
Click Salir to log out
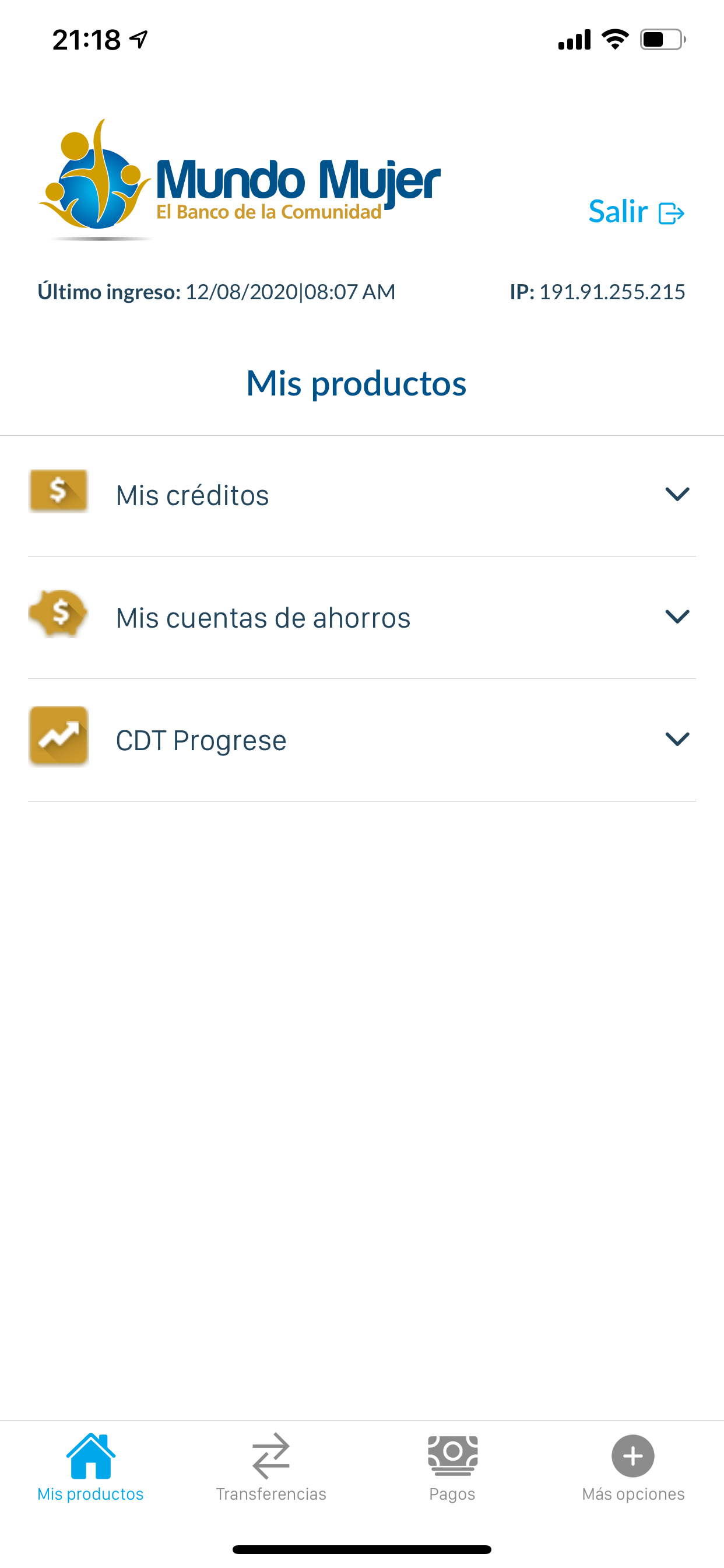617,213
